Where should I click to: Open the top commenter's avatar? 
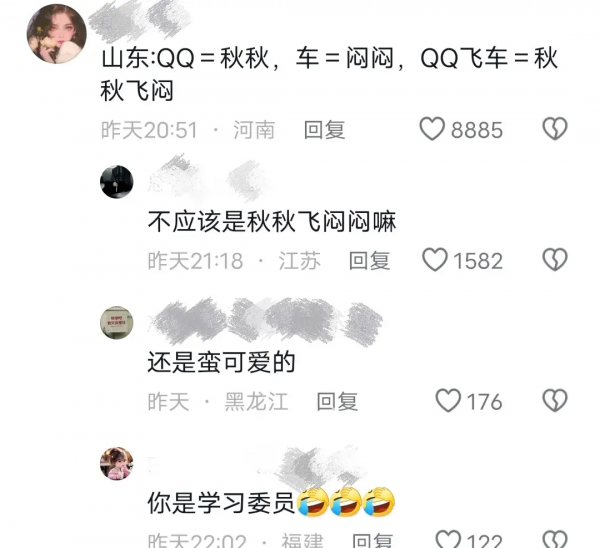click(56, 34)
